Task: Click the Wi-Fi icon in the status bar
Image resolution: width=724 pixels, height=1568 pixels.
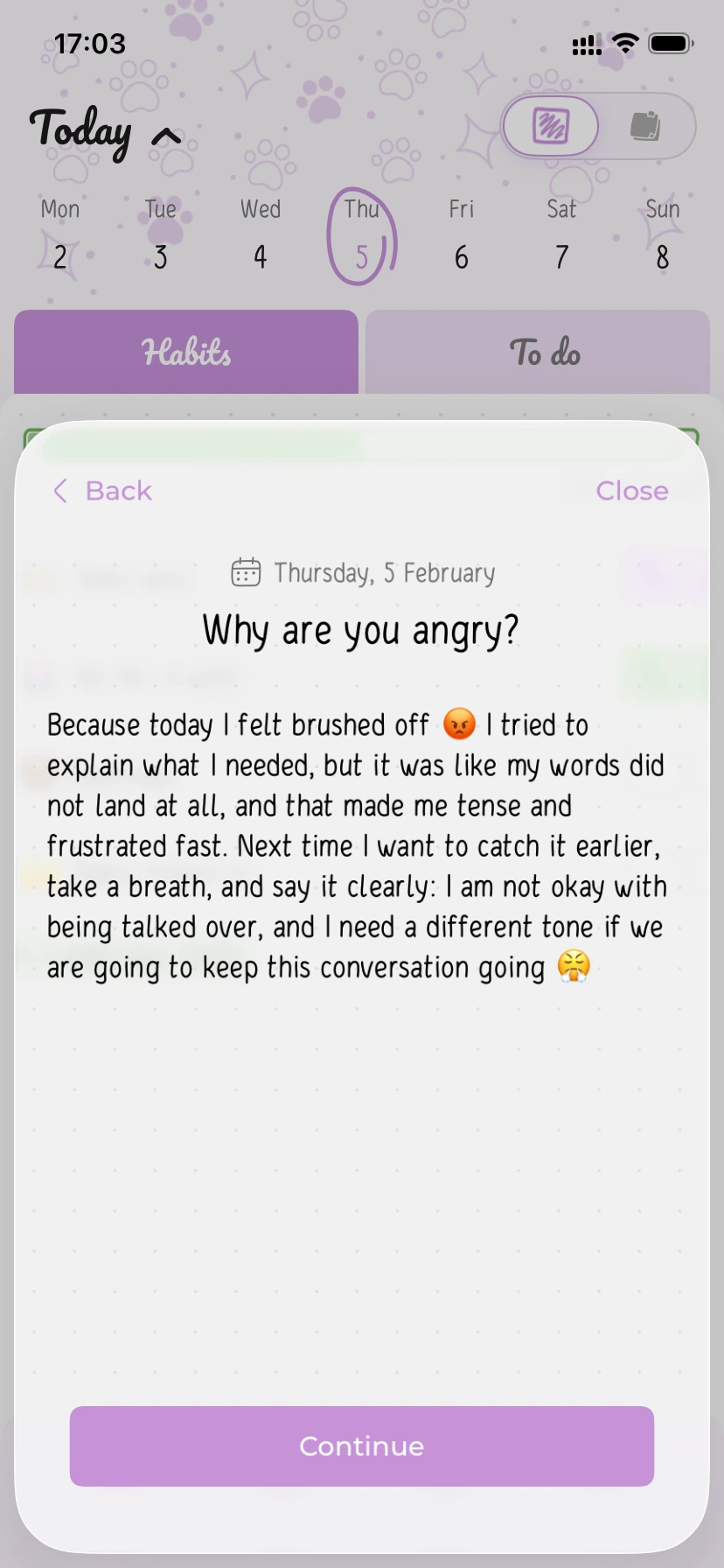Action: (624, 43)
